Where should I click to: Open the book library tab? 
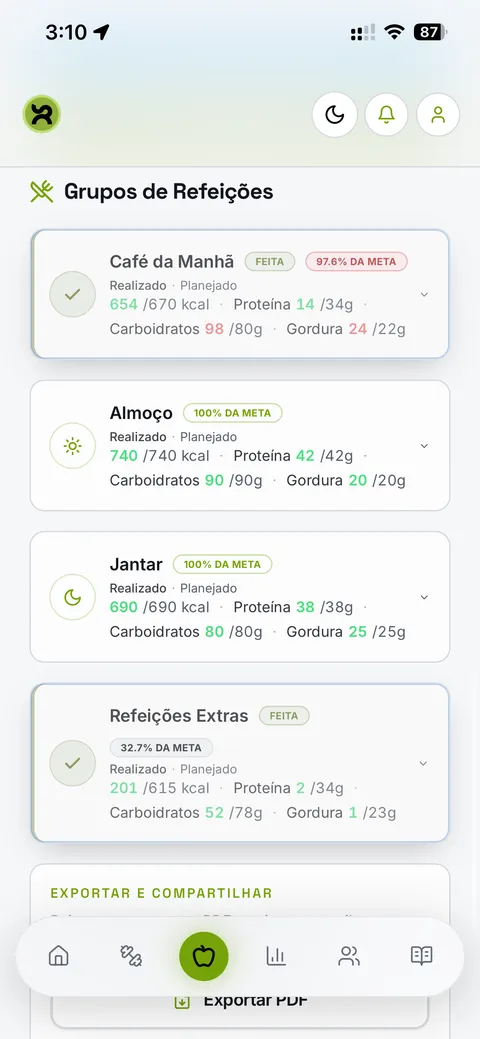pos(422,956)
